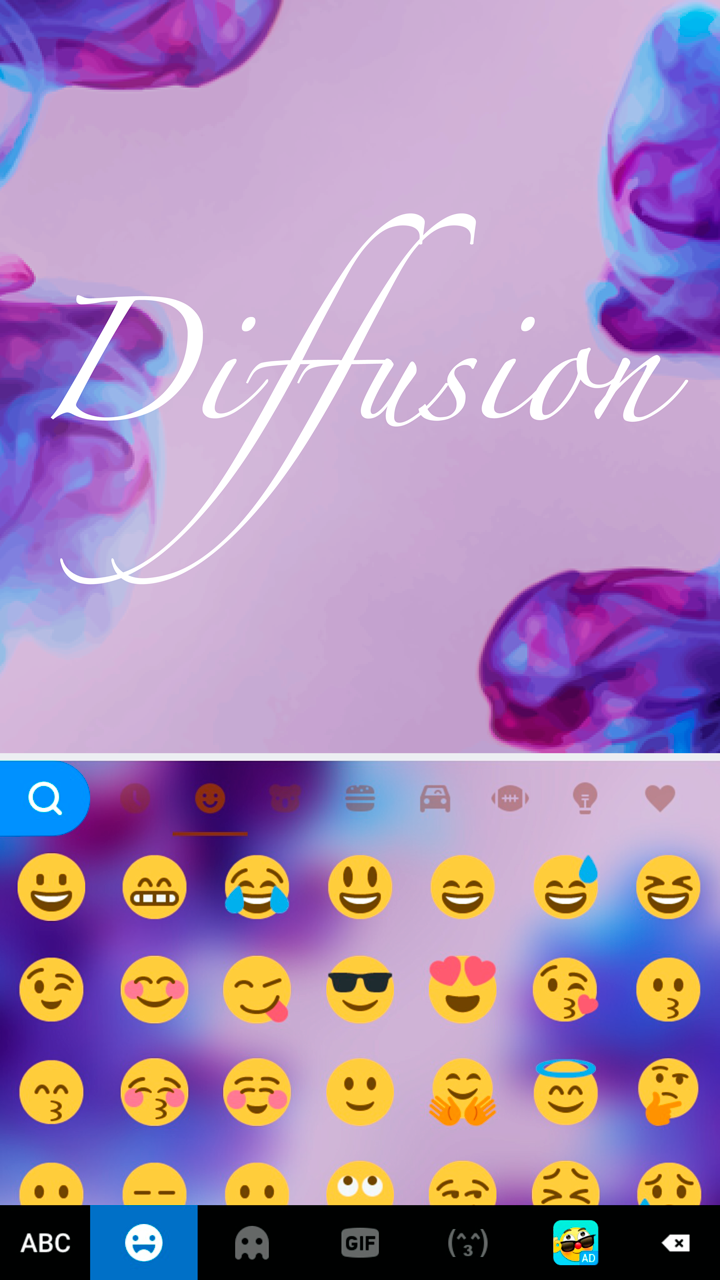720x1280 pixels.
Task: Open the symbols heart emoji category
Action: pos(660,797)
